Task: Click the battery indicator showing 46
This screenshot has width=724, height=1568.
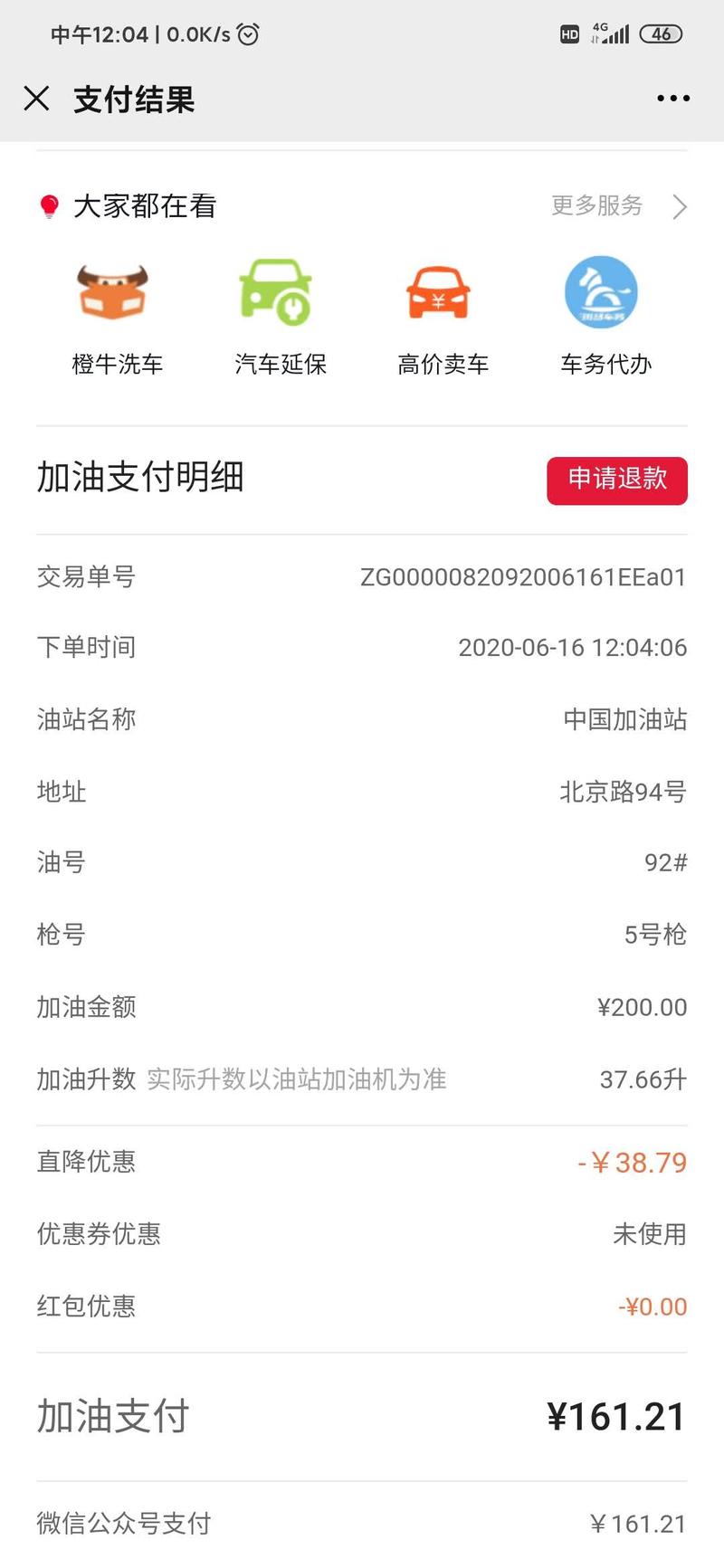Action: tap(662, 33)
